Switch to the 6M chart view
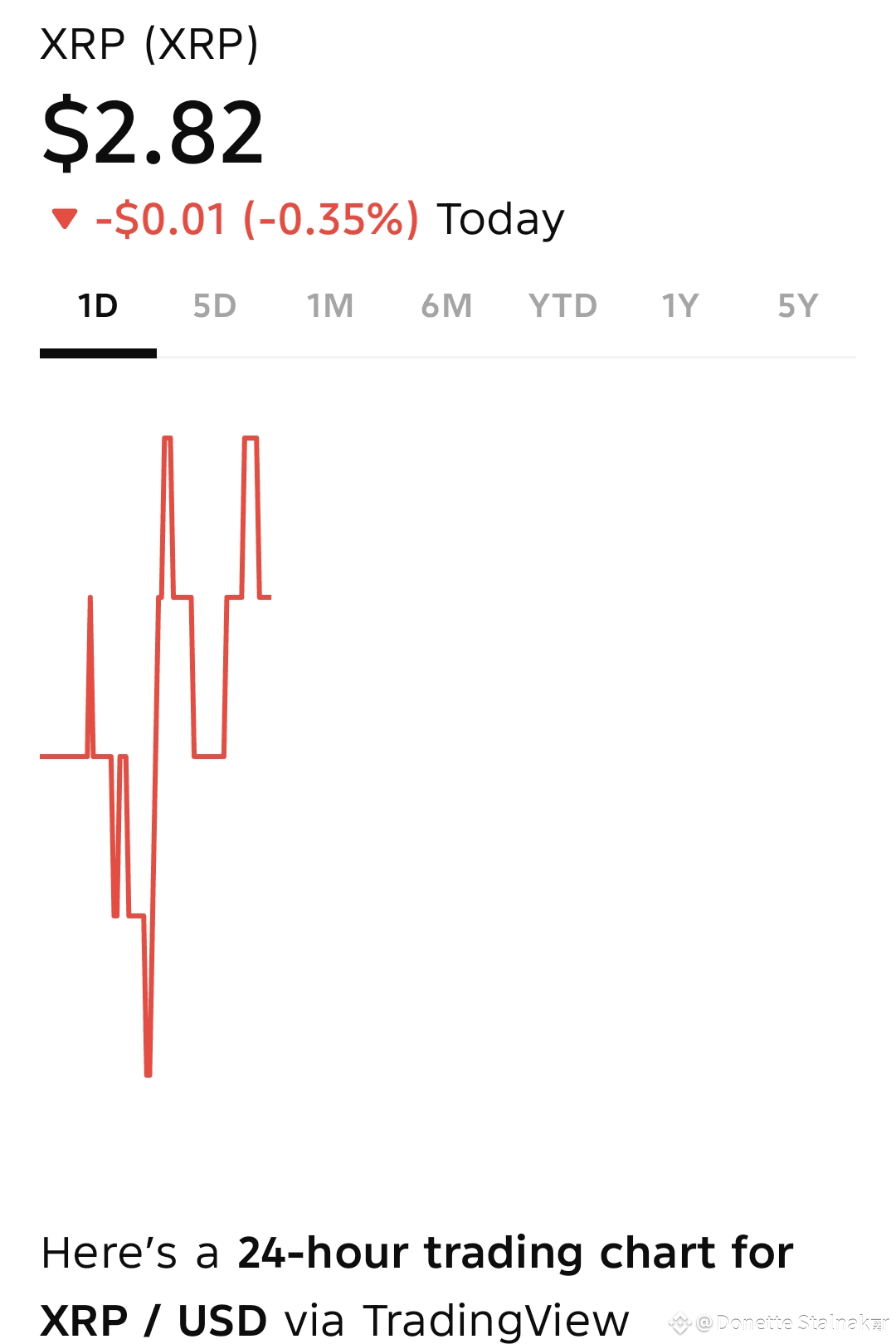Image resolution: width=896 pixels, height=1344 pixels. 446,307
